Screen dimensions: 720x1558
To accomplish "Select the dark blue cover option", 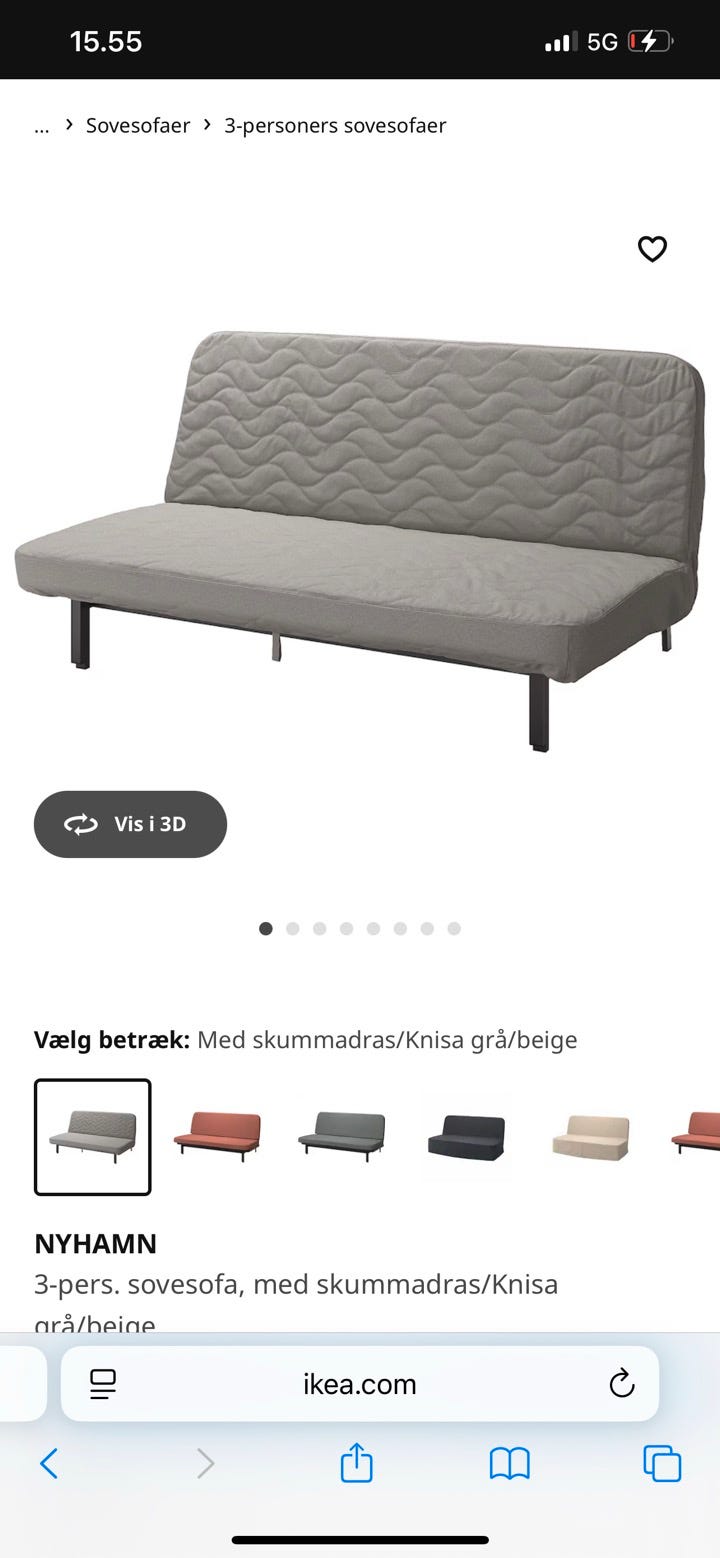I will [466, 1137].
